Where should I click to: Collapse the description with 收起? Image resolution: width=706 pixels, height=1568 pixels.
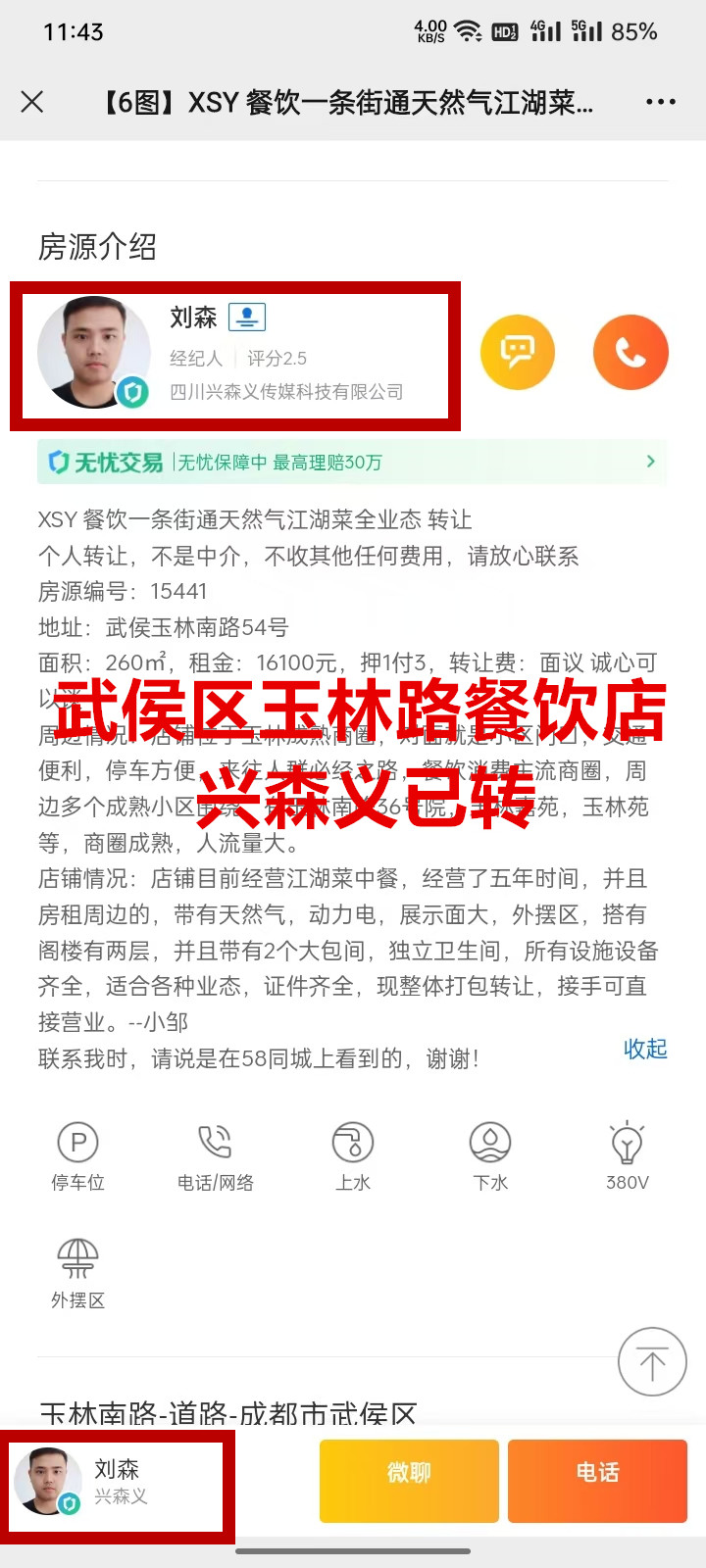click(x=645, y=1049)
